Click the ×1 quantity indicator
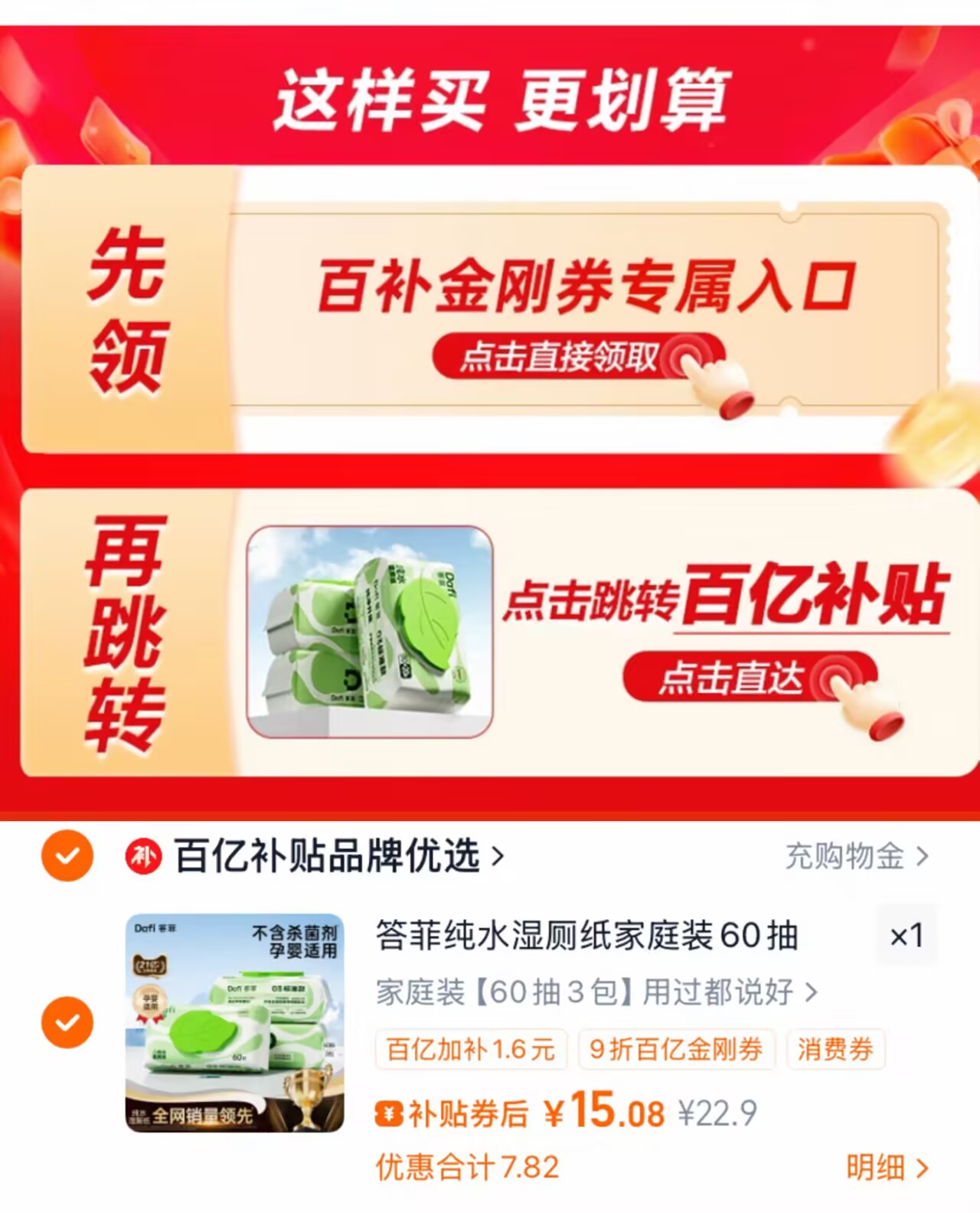 click(x=907, y=936)
